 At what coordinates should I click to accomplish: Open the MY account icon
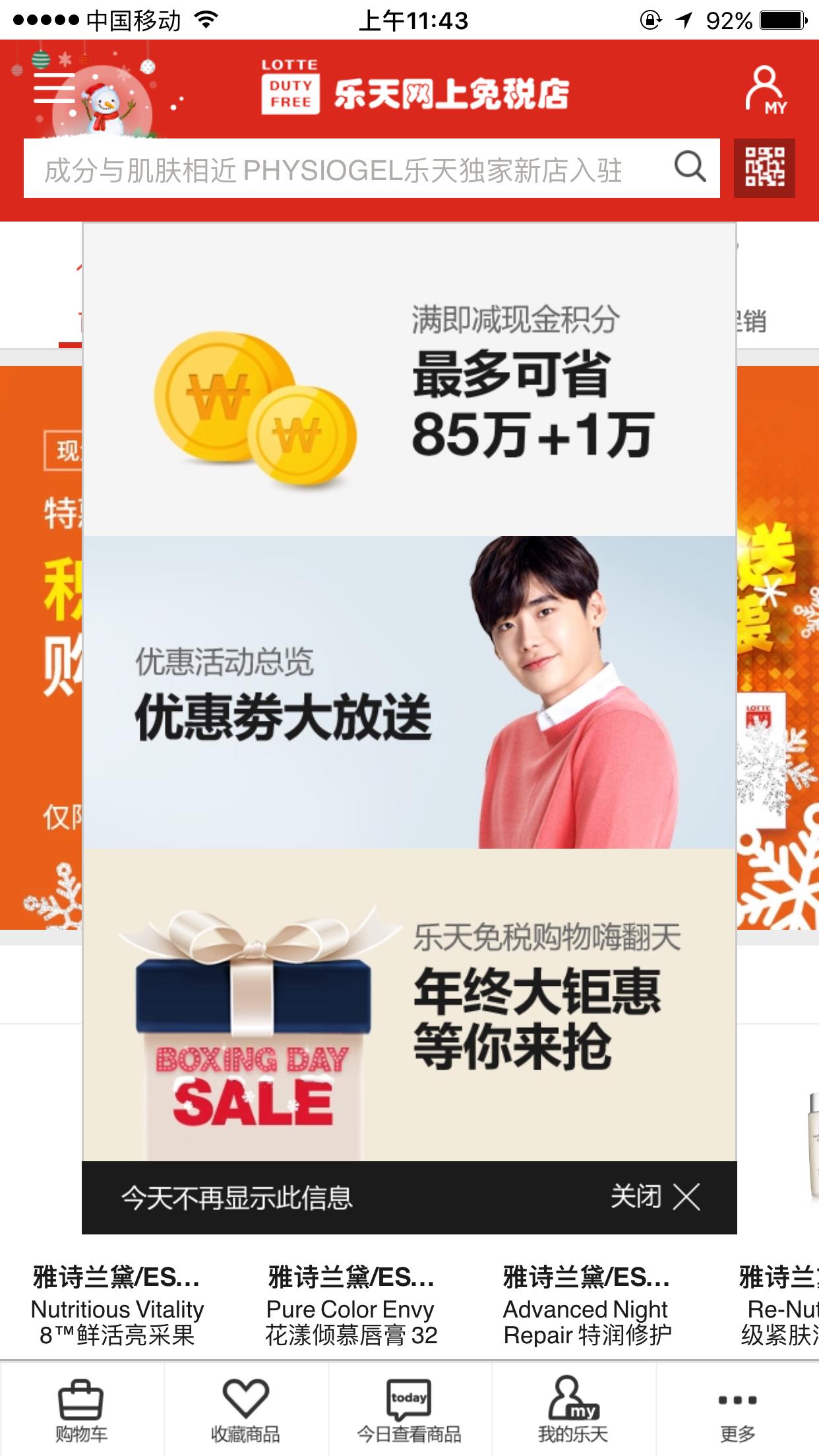765,91
